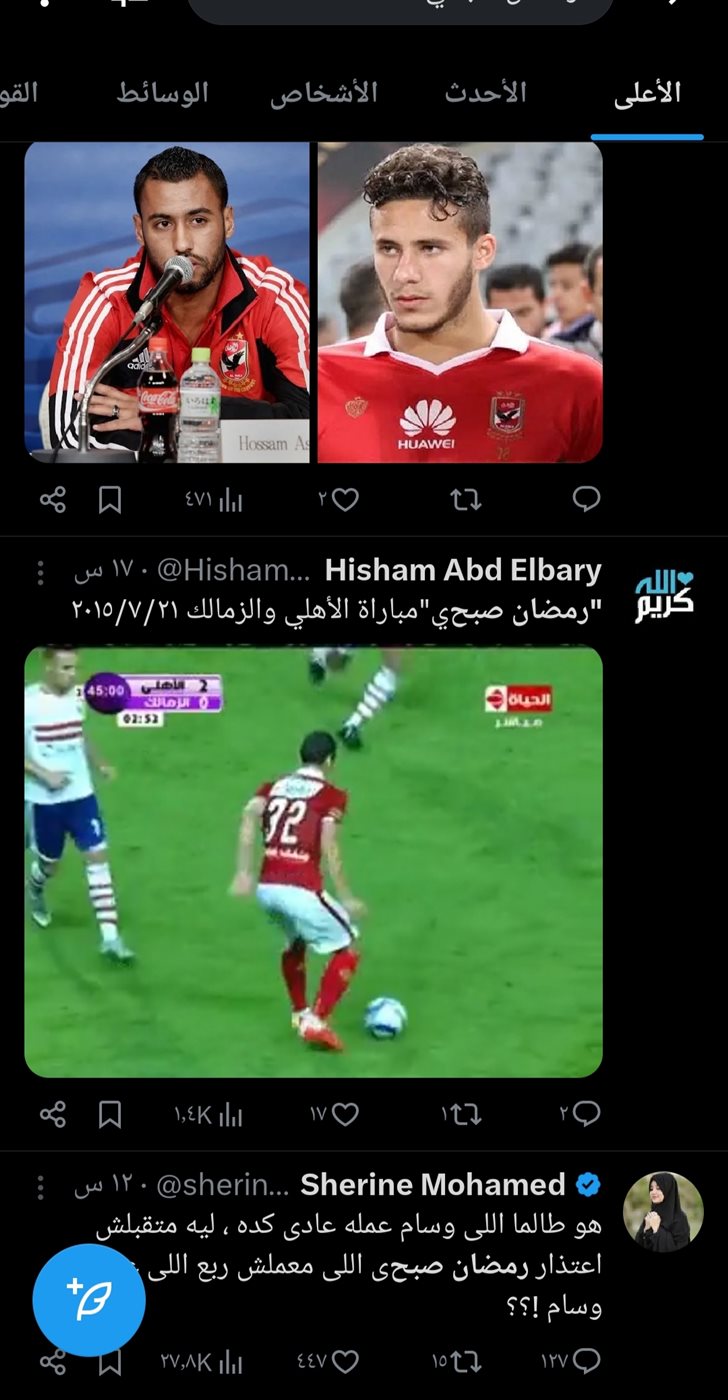Viewport: 728px width, 1400px height.
Task: Select the الأعلى tab
Action: 646,94
